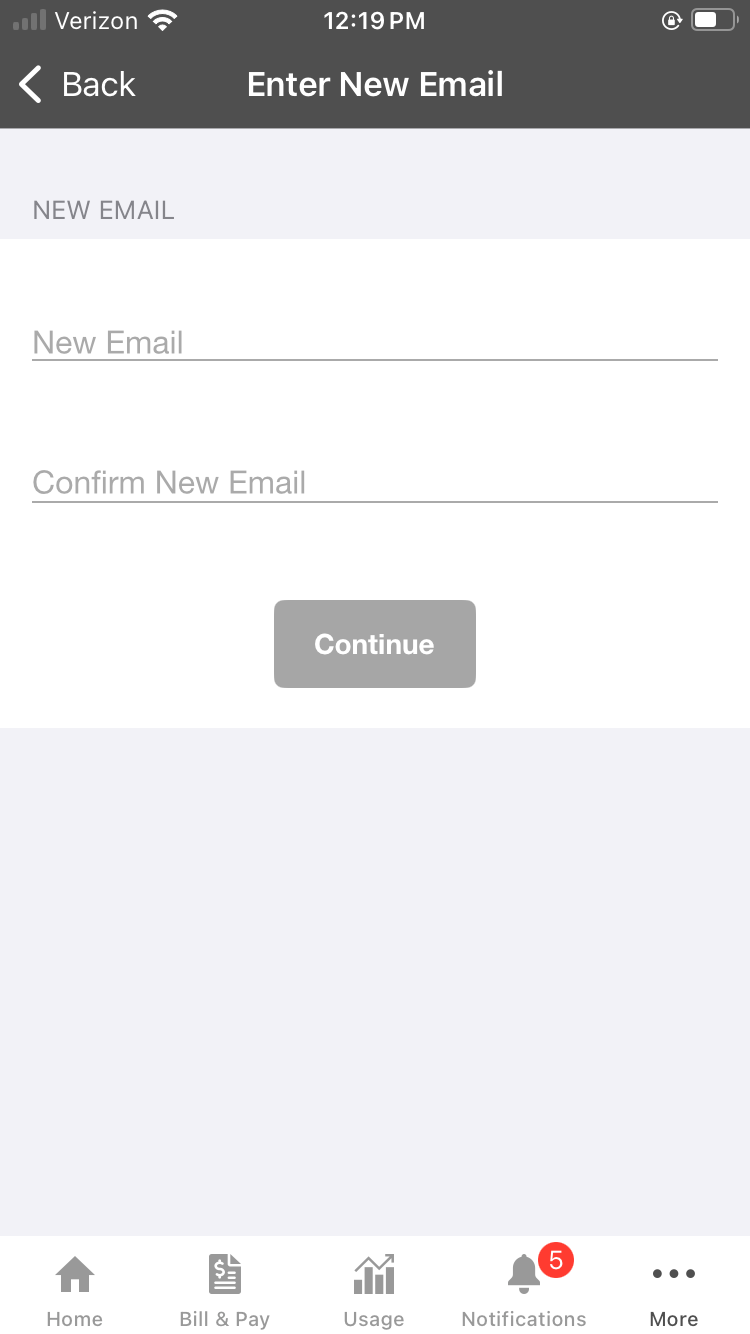
Task: Tap the red notification badge showing 5
Action: tap(558, 1260)
